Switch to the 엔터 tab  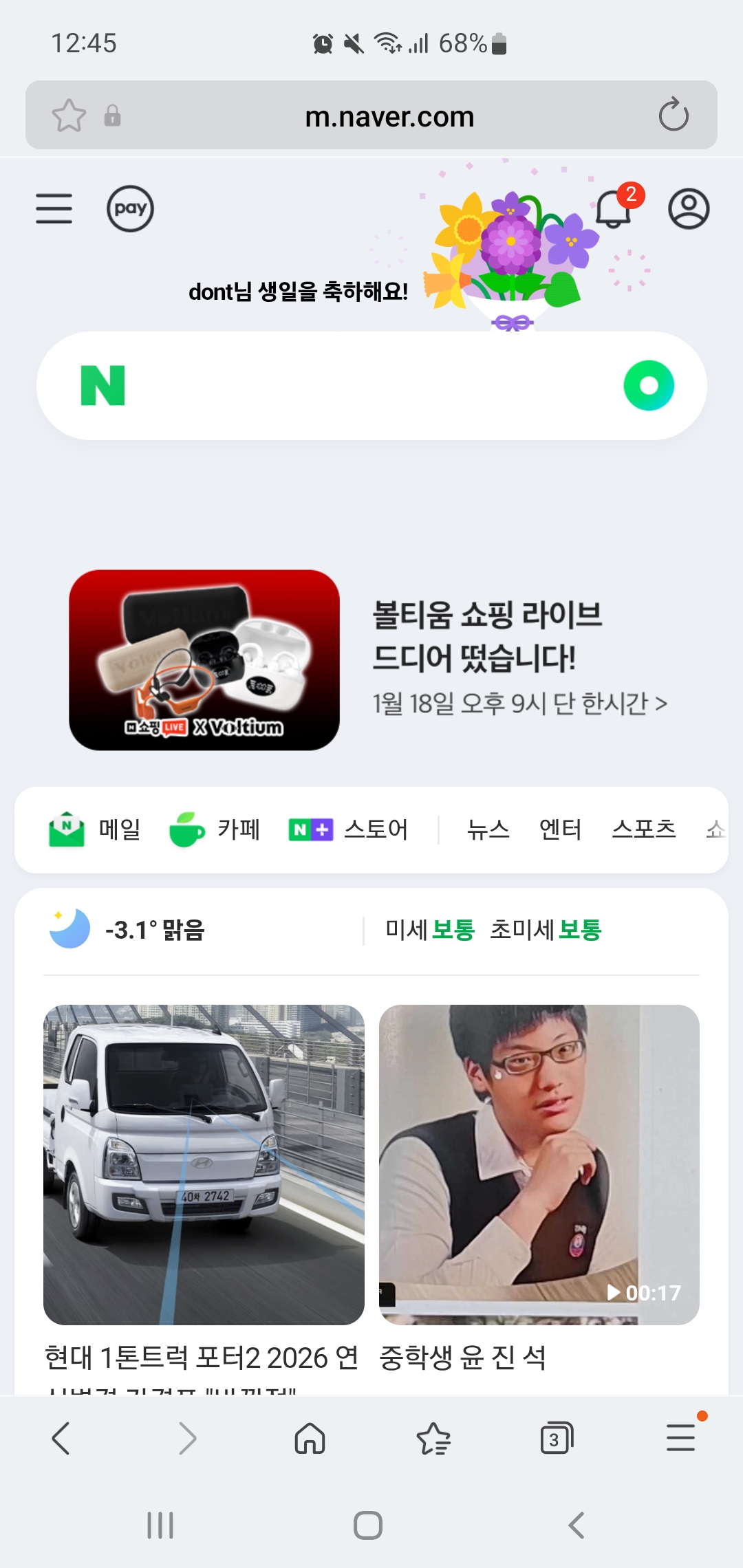click(560, 829)
